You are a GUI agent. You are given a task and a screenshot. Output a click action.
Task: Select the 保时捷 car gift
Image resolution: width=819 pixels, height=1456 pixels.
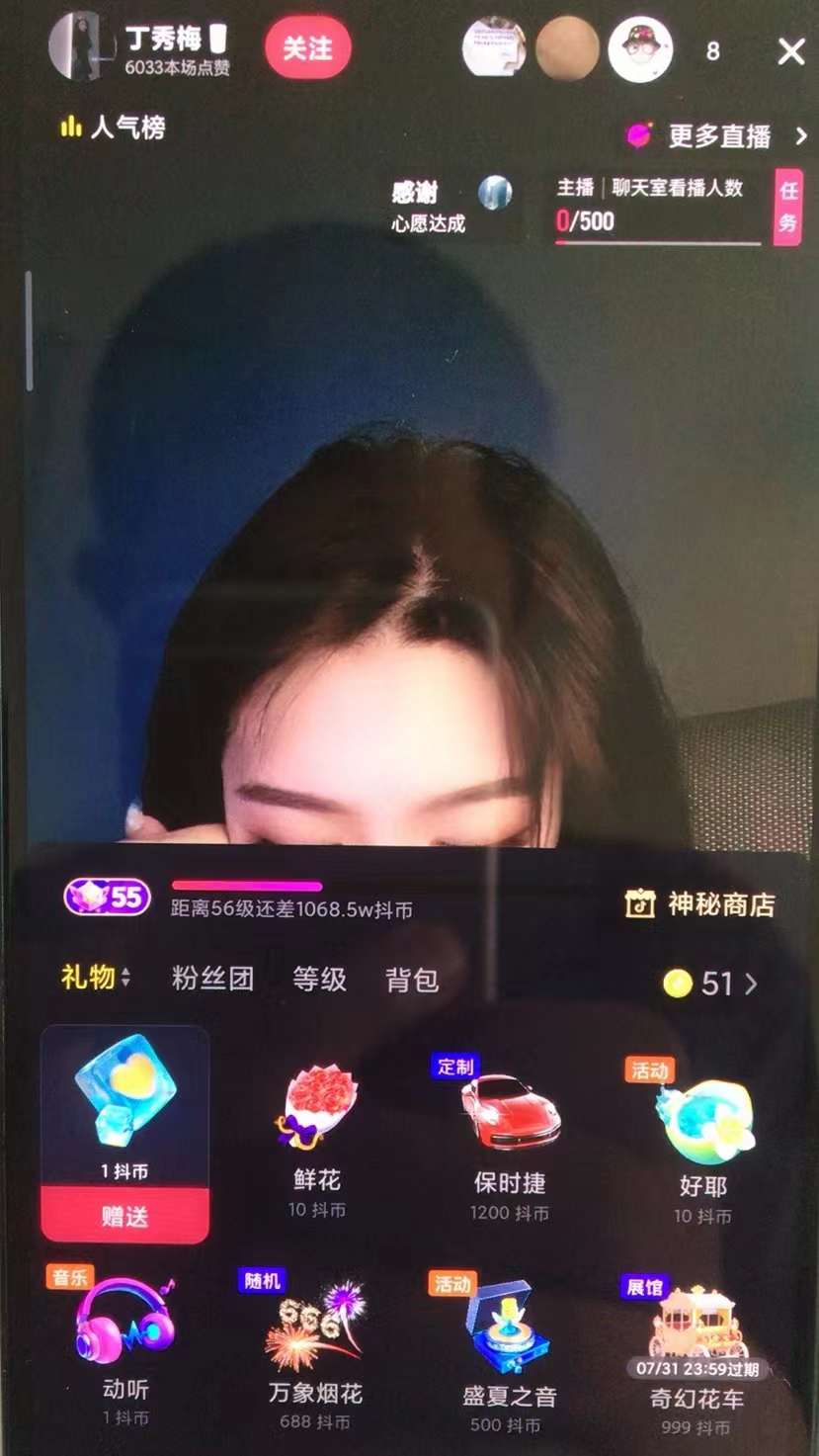coord(510,1137)
